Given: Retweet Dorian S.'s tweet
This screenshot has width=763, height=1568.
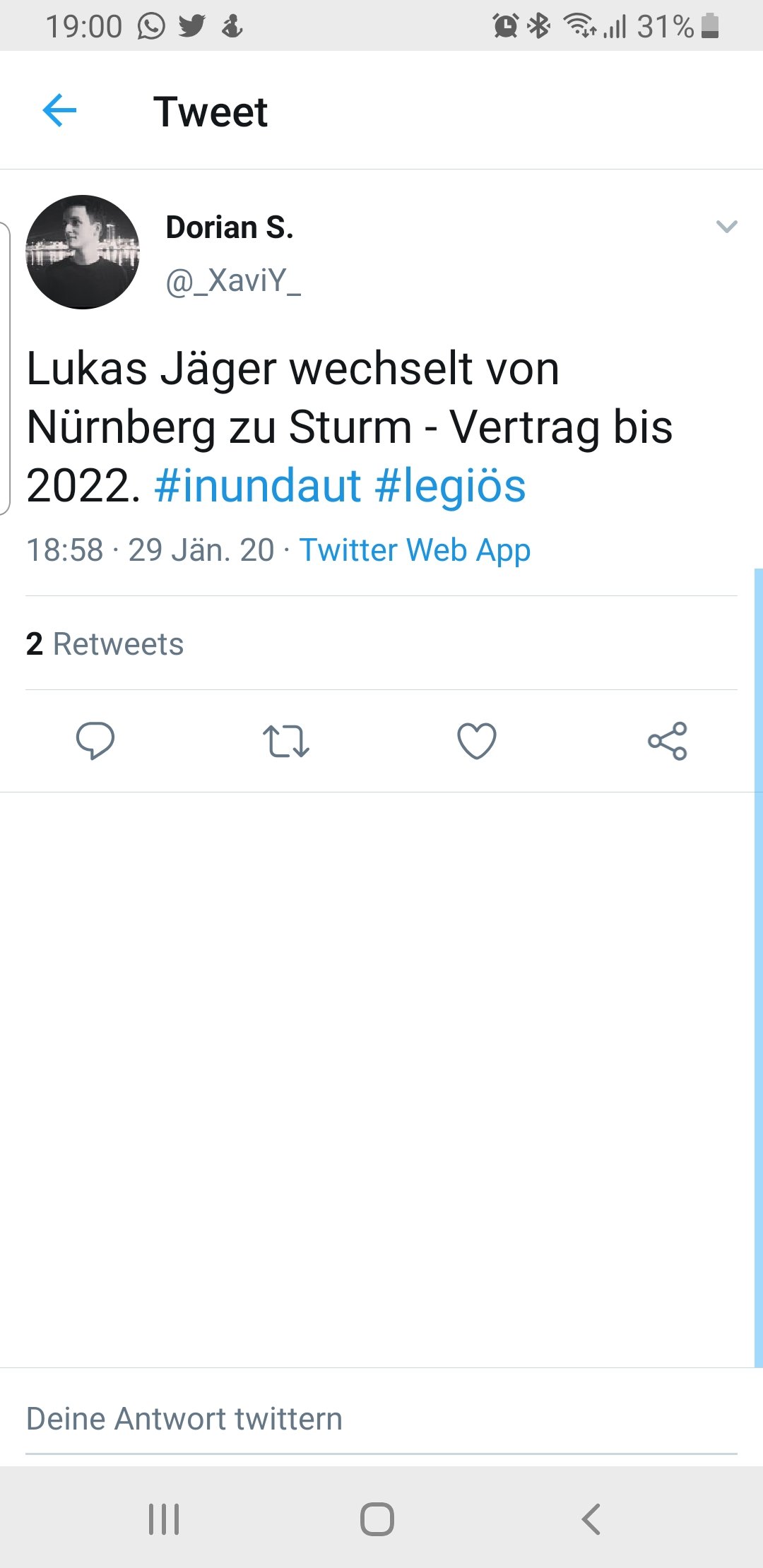Looking at the screenshot, I should coord(285,741).
